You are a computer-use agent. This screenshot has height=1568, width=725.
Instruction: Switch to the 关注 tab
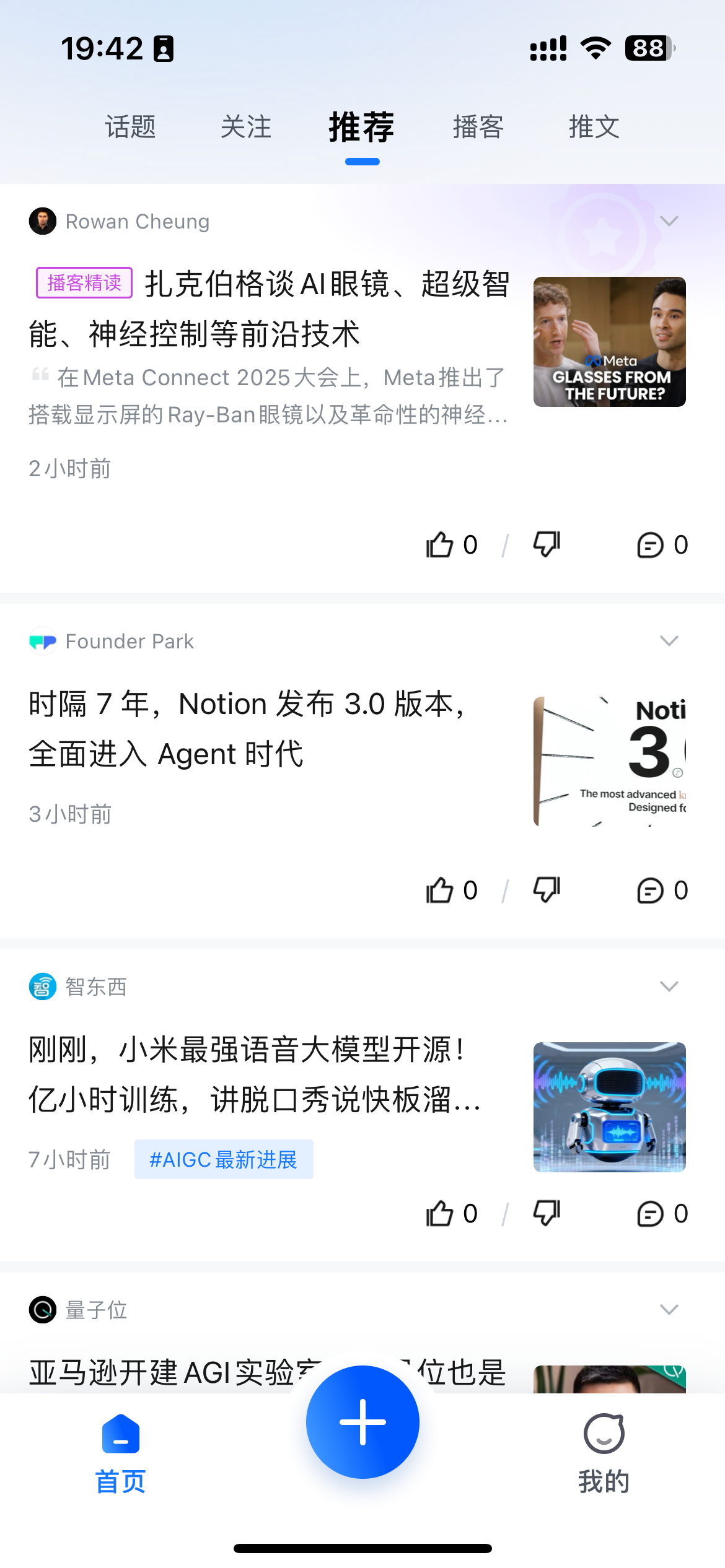point(247,127)
